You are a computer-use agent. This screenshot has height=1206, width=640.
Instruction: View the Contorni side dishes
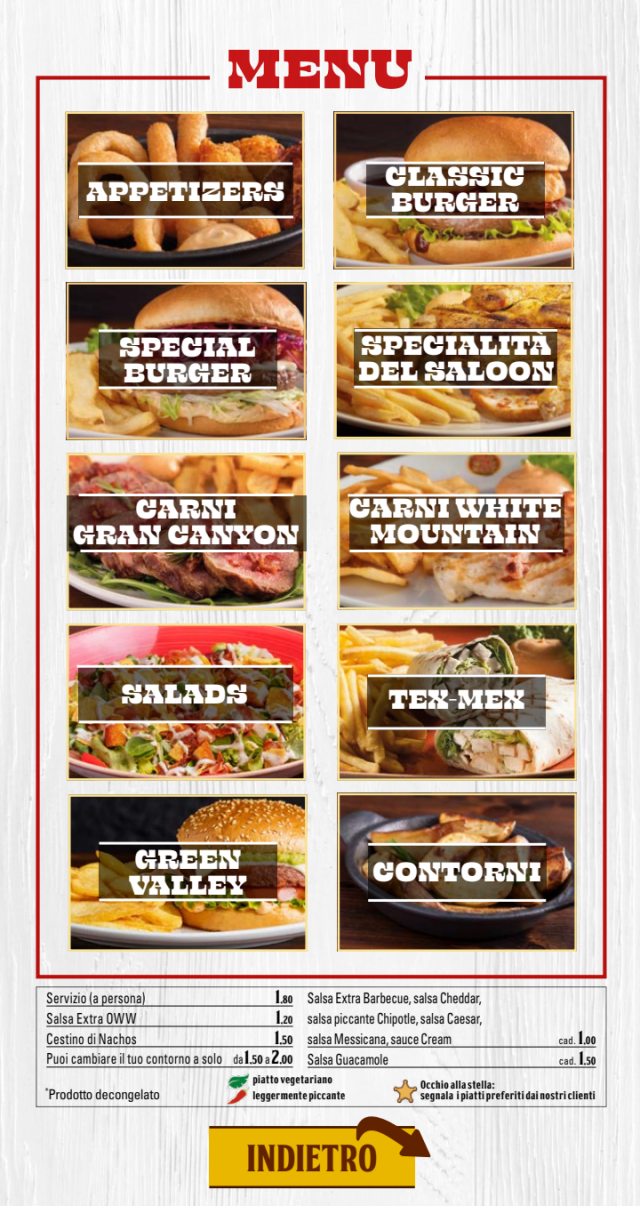(x=456, y=872)
